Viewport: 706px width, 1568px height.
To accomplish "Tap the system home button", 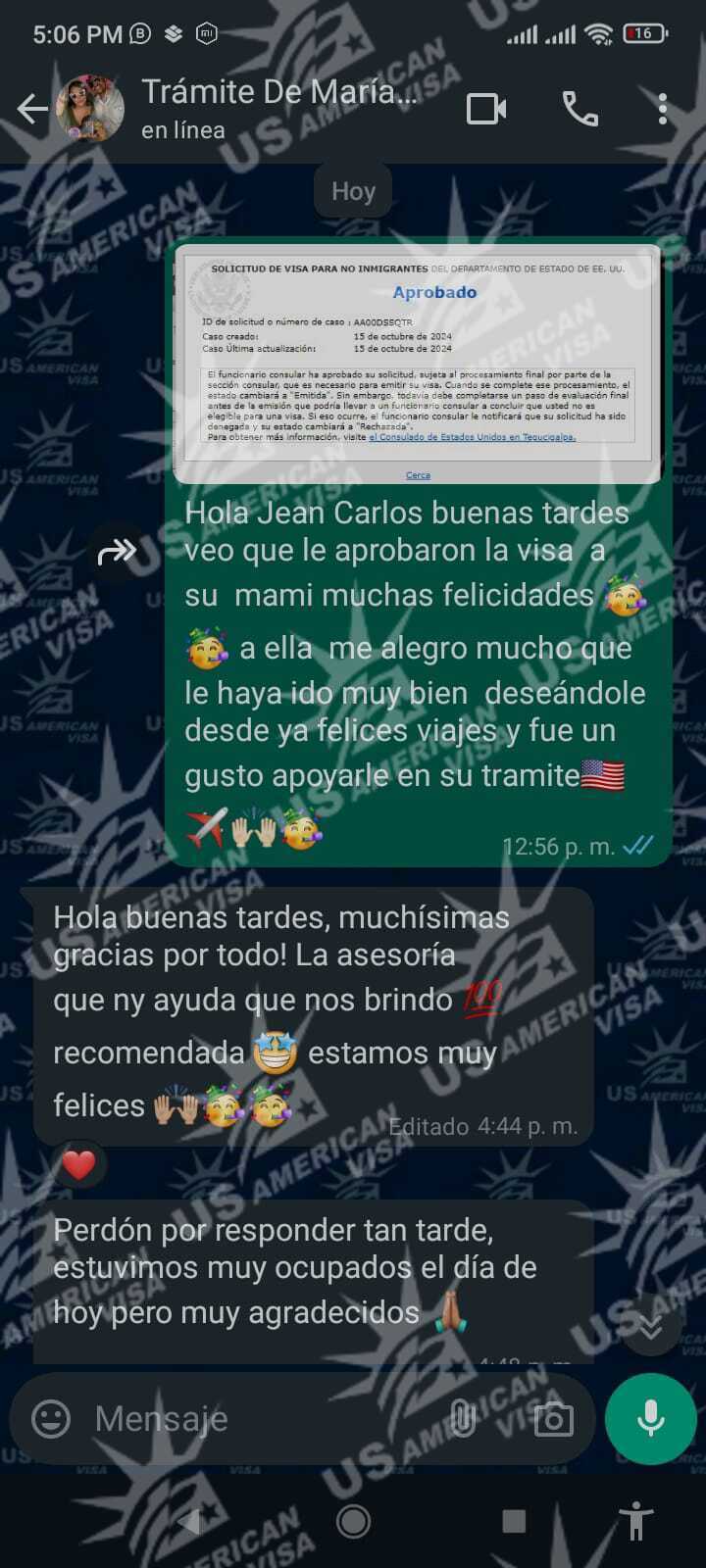I will coord(353,1521).
